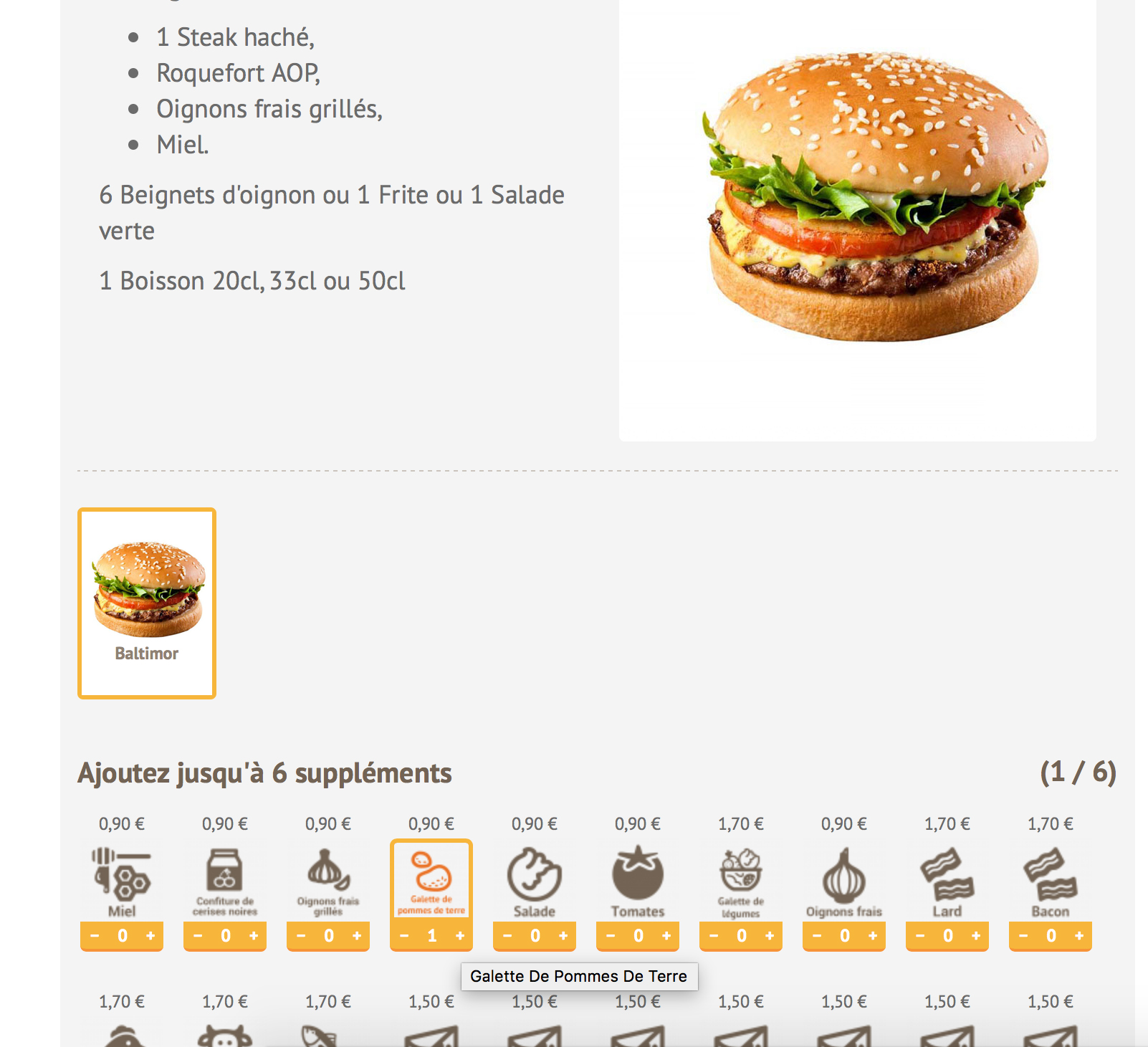Add Oignons frais grillés supplement
The width and height of the screenshot is (1148, 1047).
tap(357, 935)
